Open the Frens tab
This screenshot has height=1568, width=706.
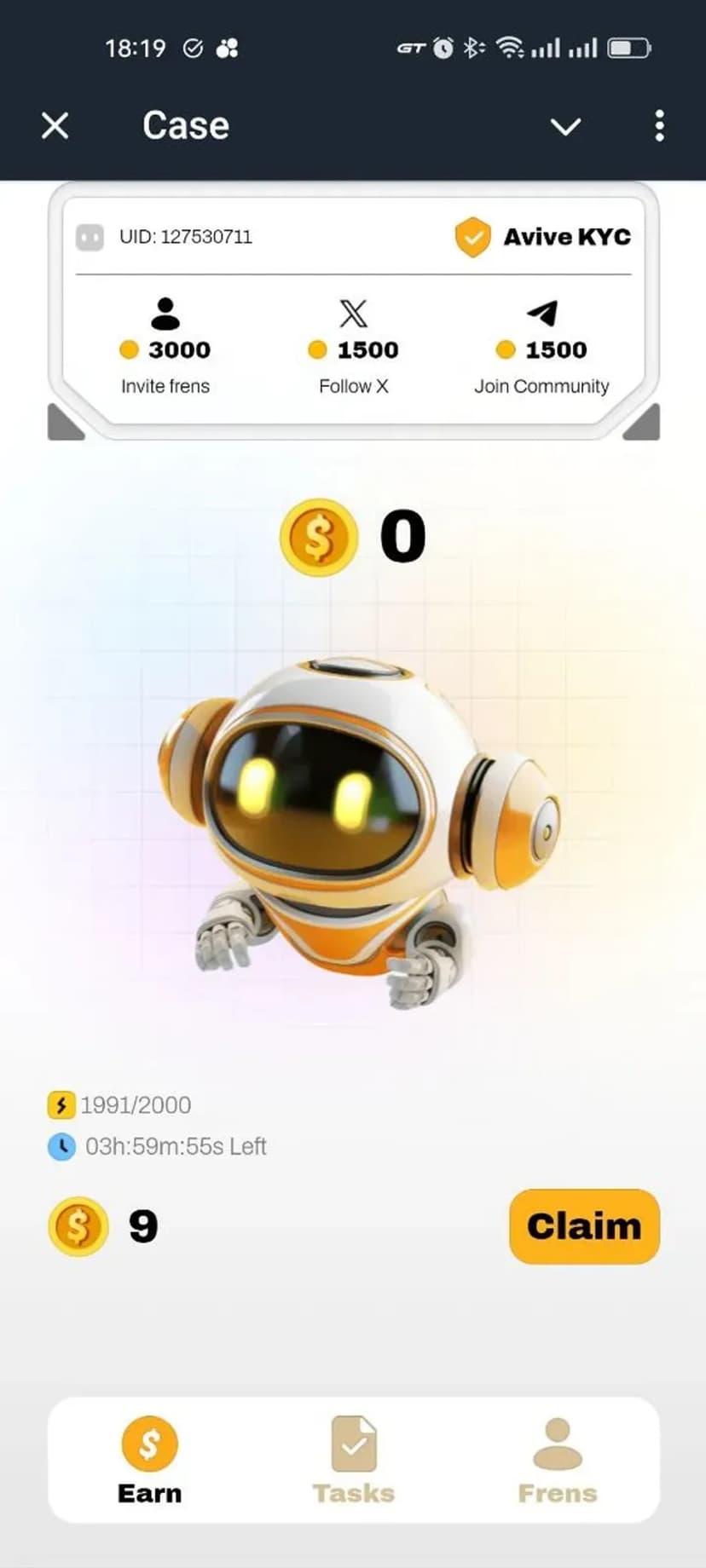tap(557, 1461)
